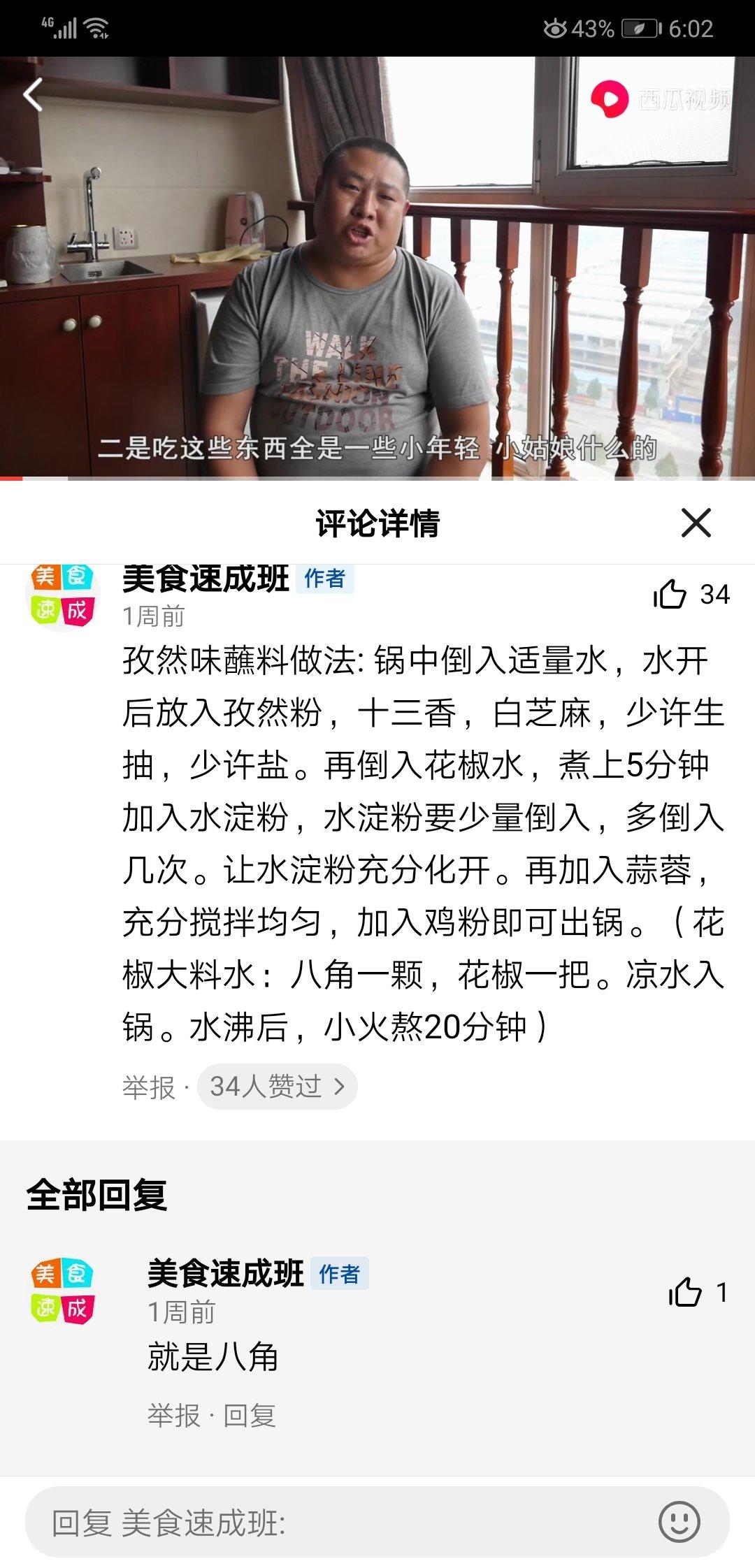Like the reply 就是八角
This screenshot has height=1568, width=755.
click(685, 1292)
